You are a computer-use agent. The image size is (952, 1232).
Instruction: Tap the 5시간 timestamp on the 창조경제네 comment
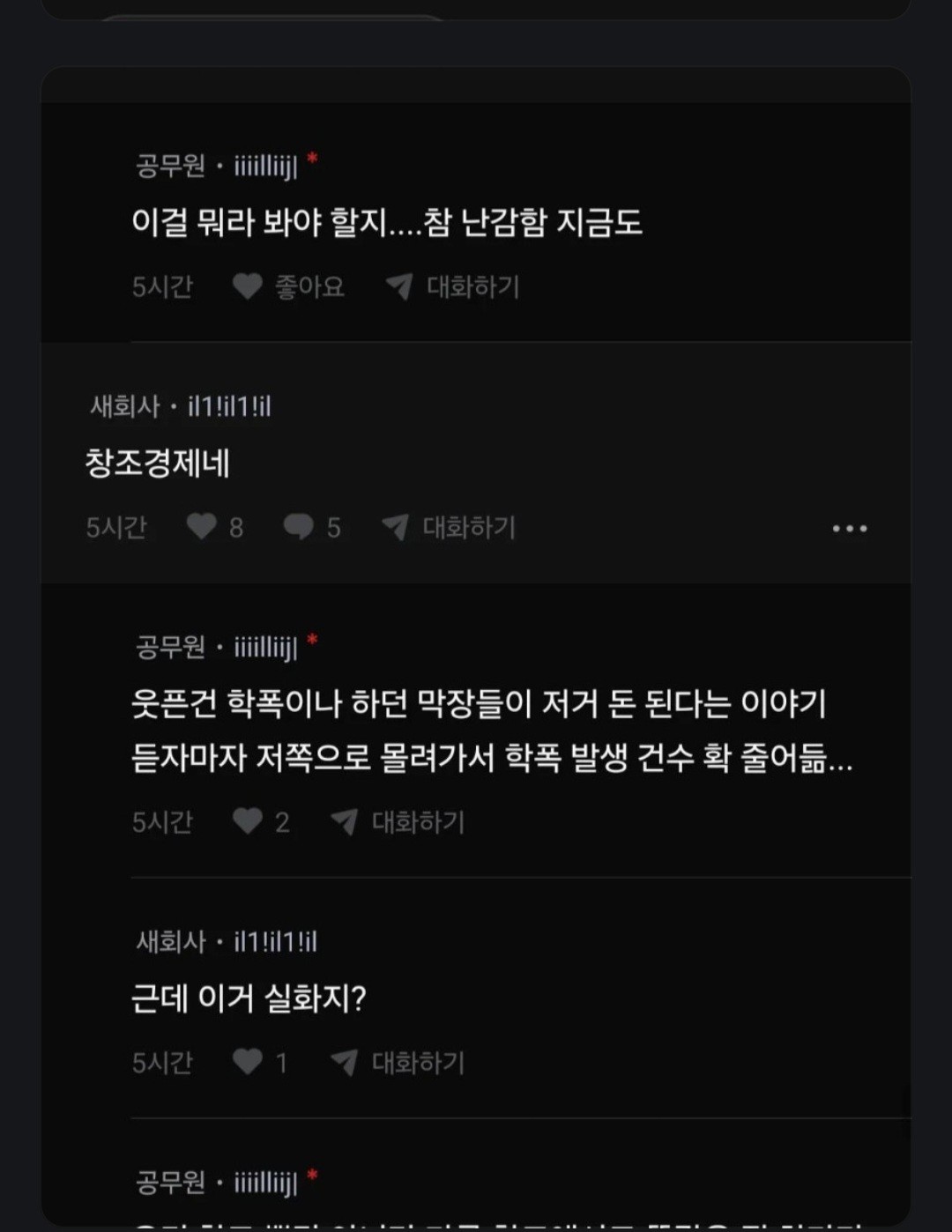pos(115,526)
